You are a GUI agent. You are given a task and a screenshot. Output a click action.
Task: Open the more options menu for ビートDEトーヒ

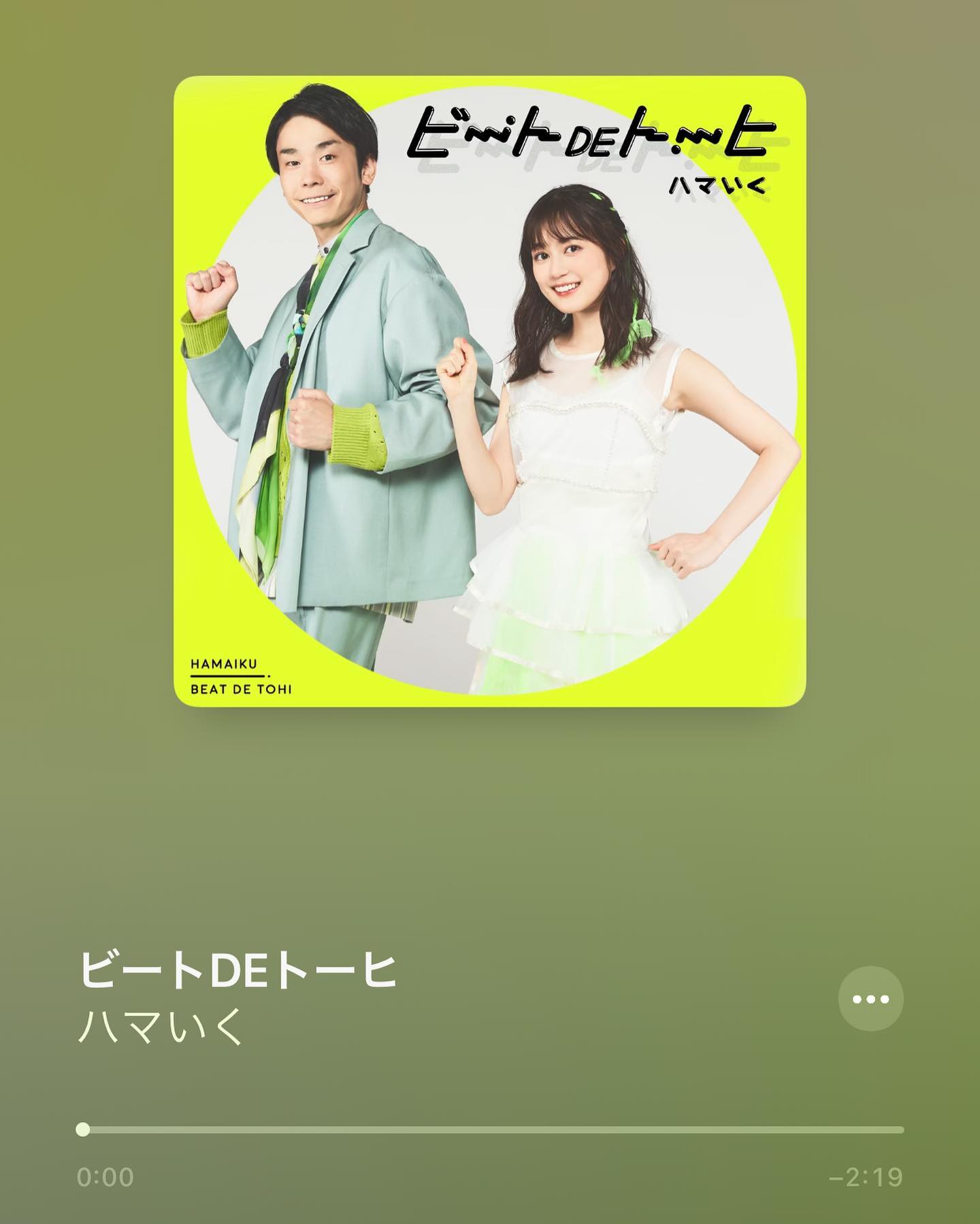(x=870, y=999)
